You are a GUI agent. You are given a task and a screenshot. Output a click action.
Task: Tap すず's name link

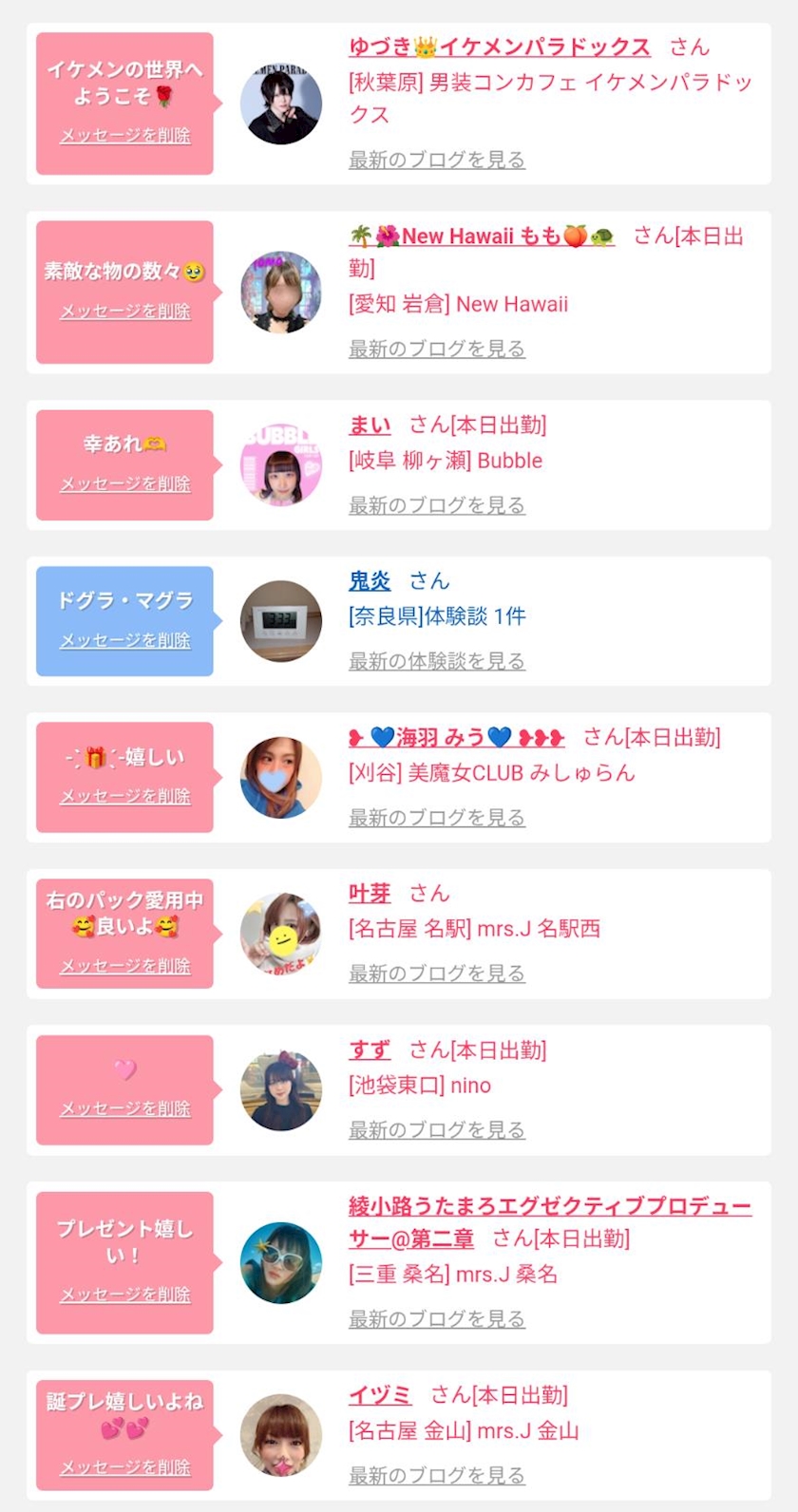tap(370, 1050)
